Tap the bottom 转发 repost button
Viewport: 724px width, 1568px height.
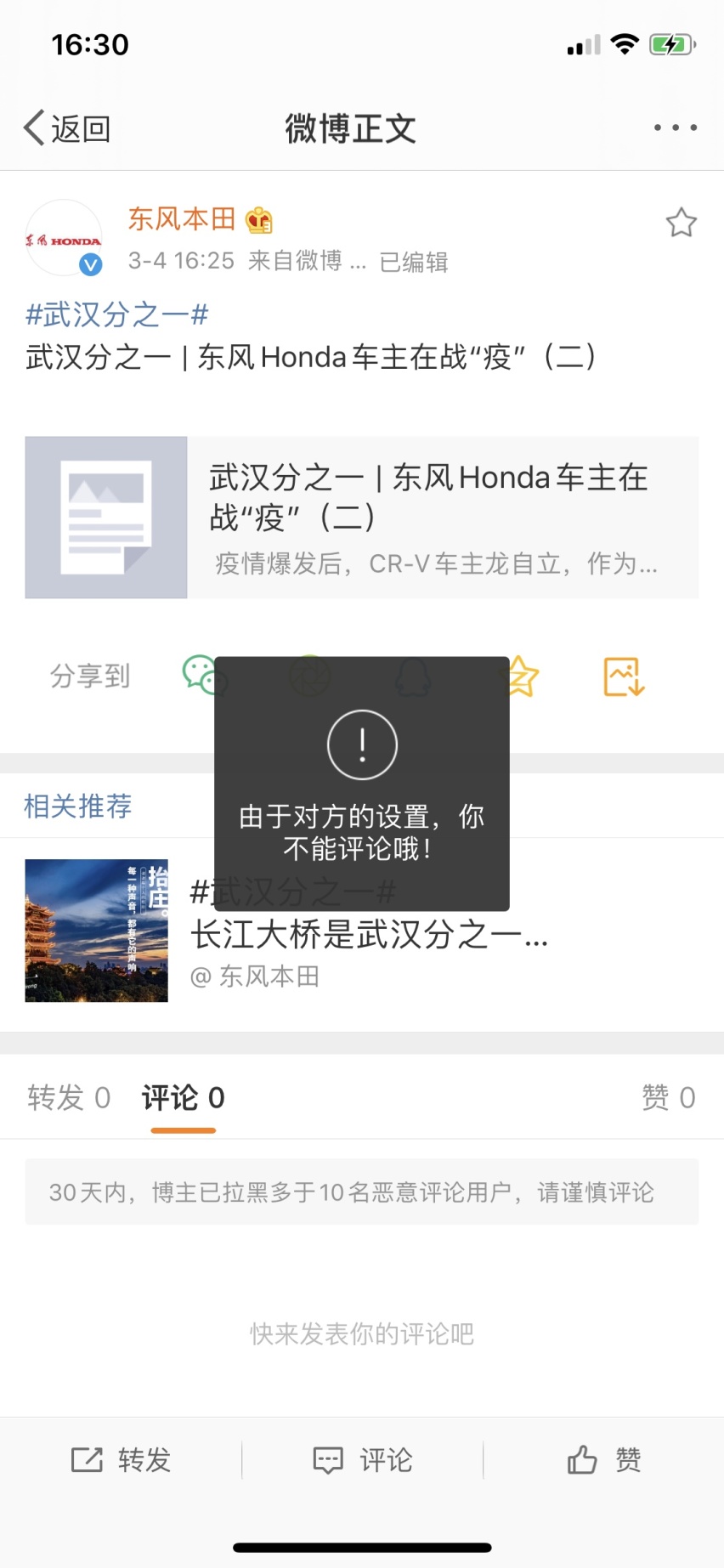coord(121,1460)
